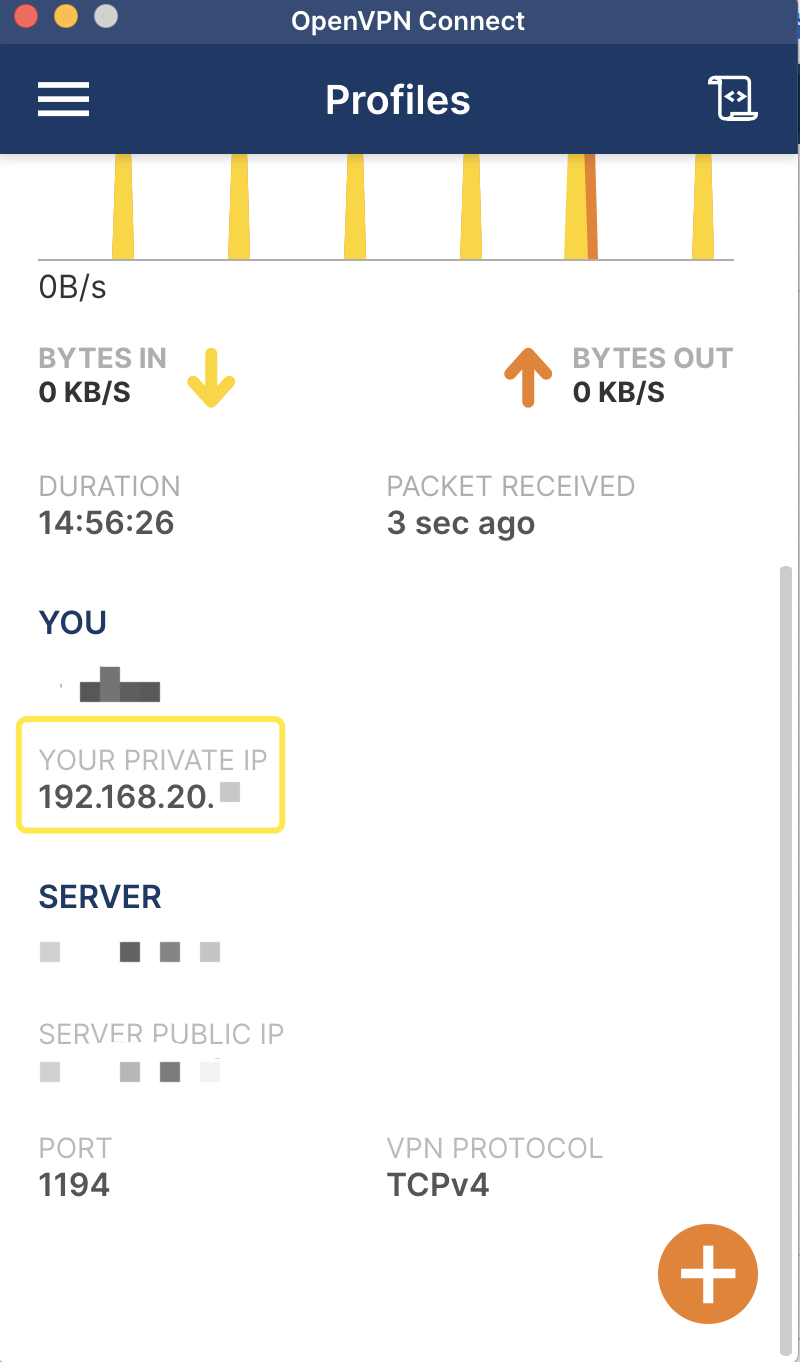Minimize the OpenVPN Connect window
Screen dimensions: 800x1362
[66, 17]
